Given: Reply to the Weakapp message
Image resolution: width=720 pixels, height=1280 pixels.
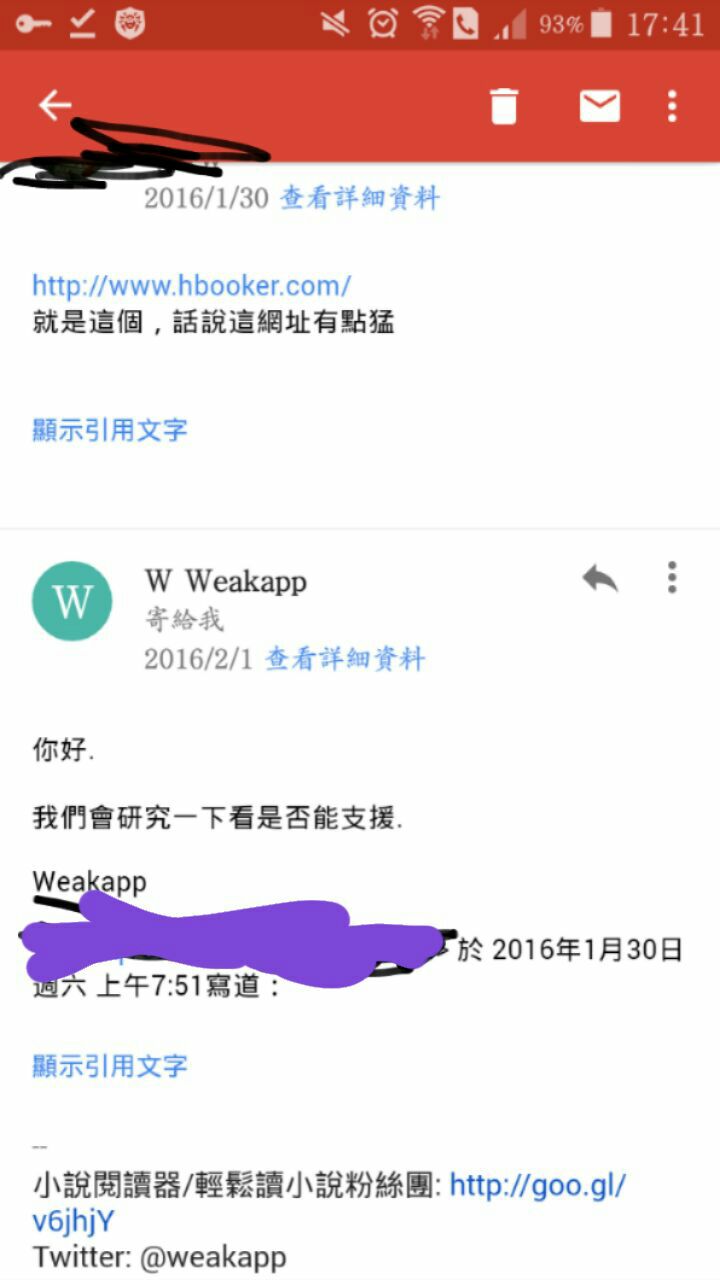Looking at the screenshot, I should [x=599, y=577].
